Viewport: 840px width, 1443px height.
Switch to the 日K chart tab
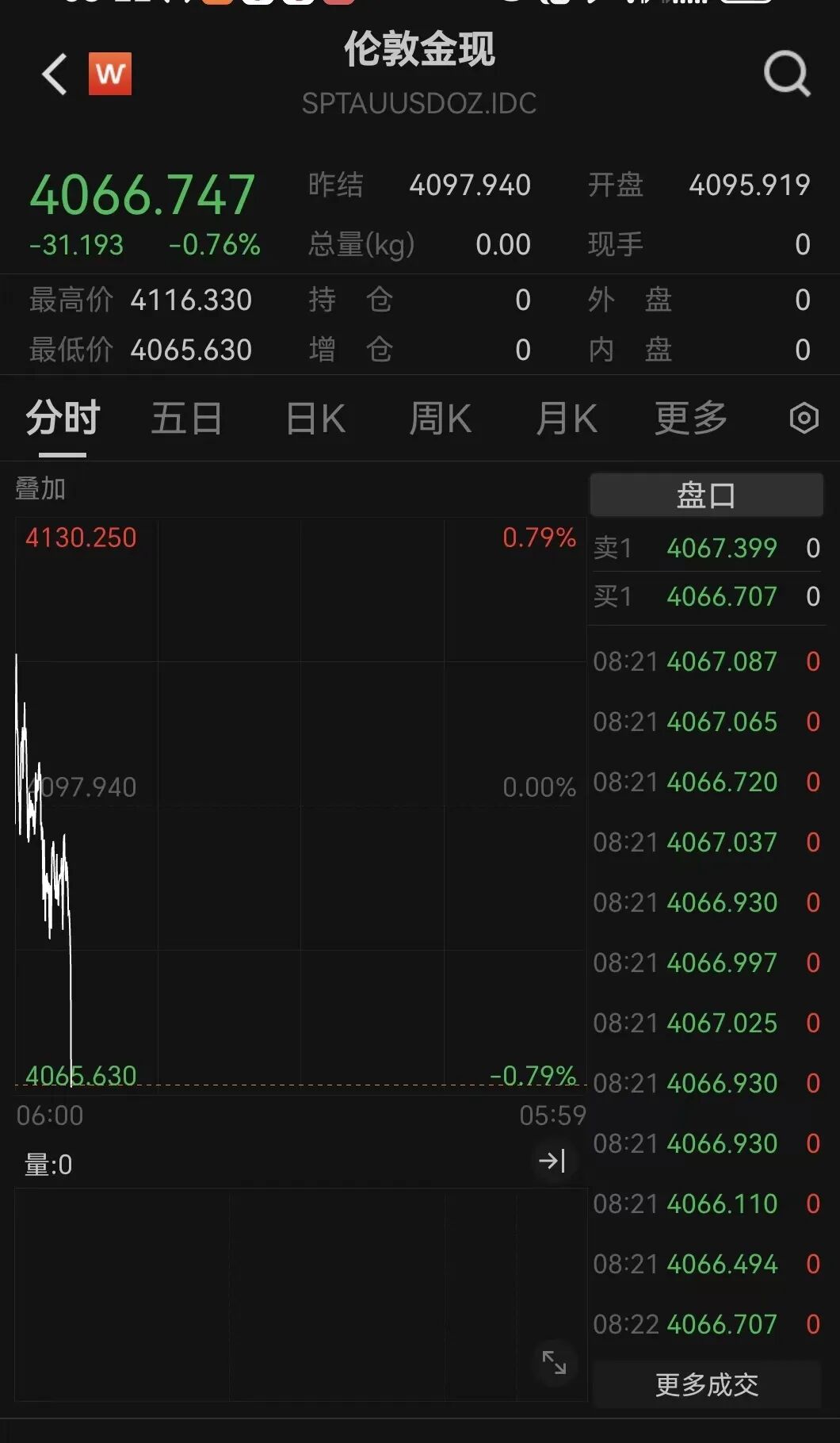click(315, 418)
